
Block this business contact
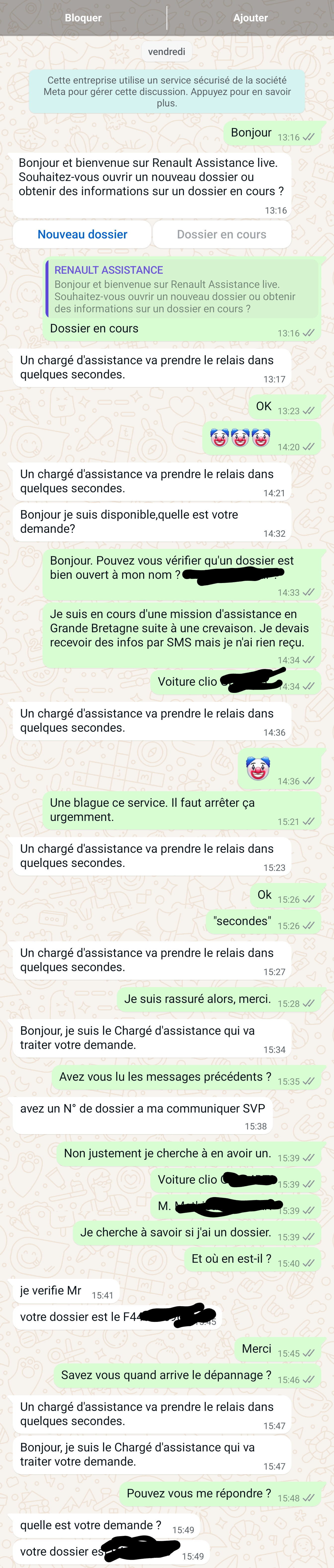coord(83,18)
